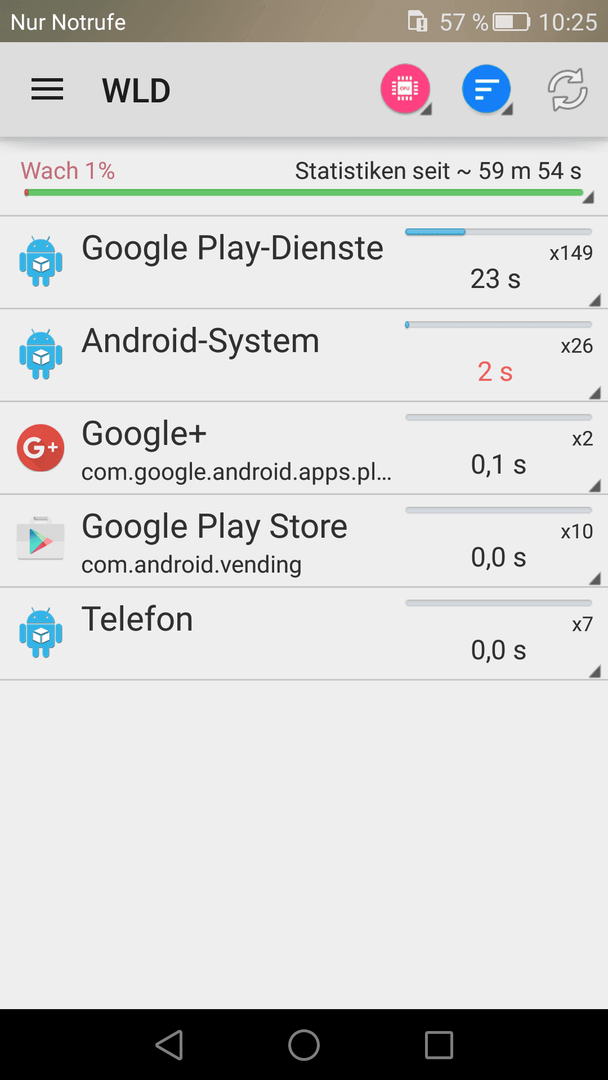Show recent apps from navigation bar
This screenshot has height=1080, width=608.
coord(439,1044)
